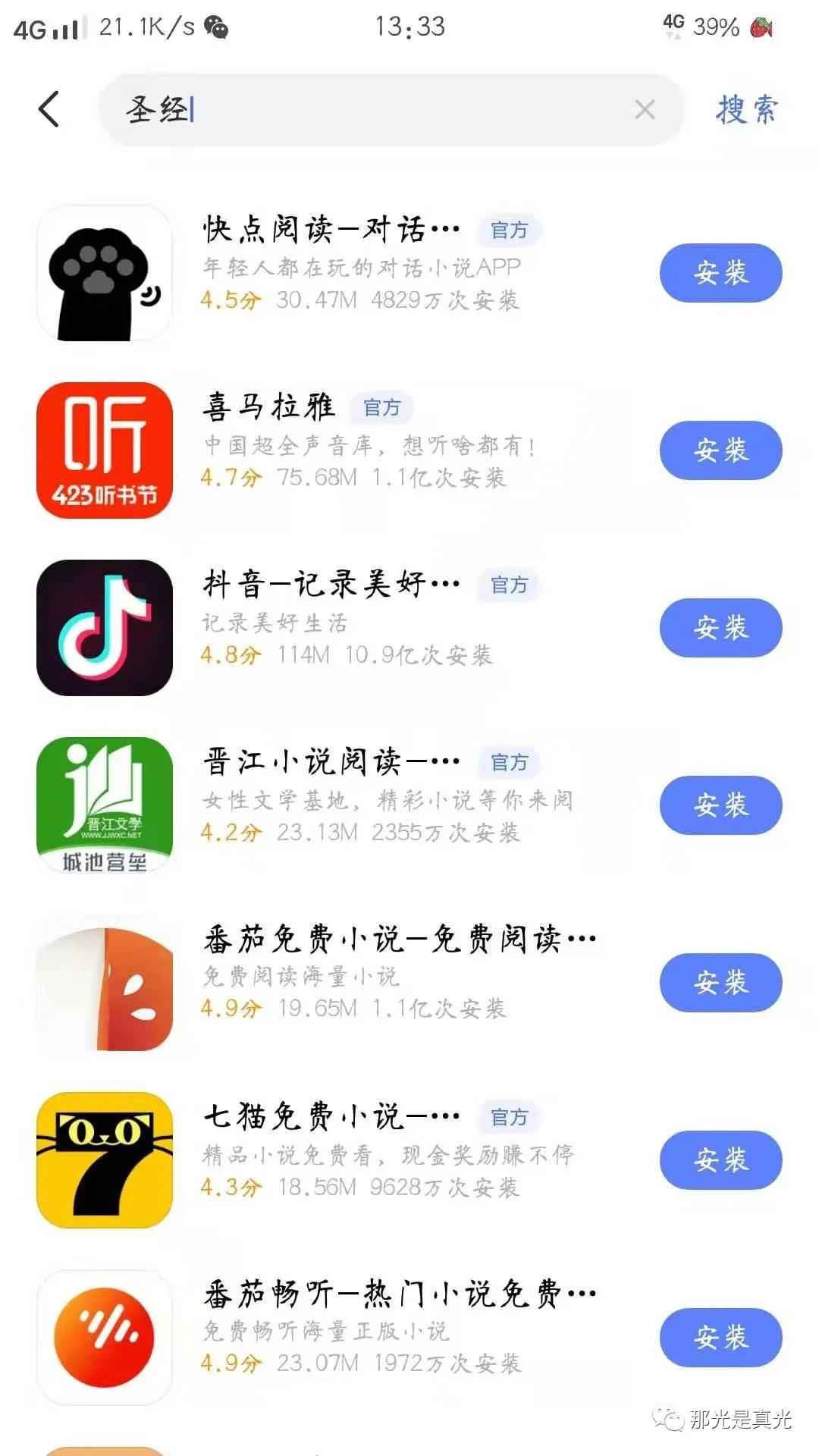Image resolution: width=819 pixels, height=1456 pixels.
Task: Focus the search field containing 圣经
Action: [391, 110]
